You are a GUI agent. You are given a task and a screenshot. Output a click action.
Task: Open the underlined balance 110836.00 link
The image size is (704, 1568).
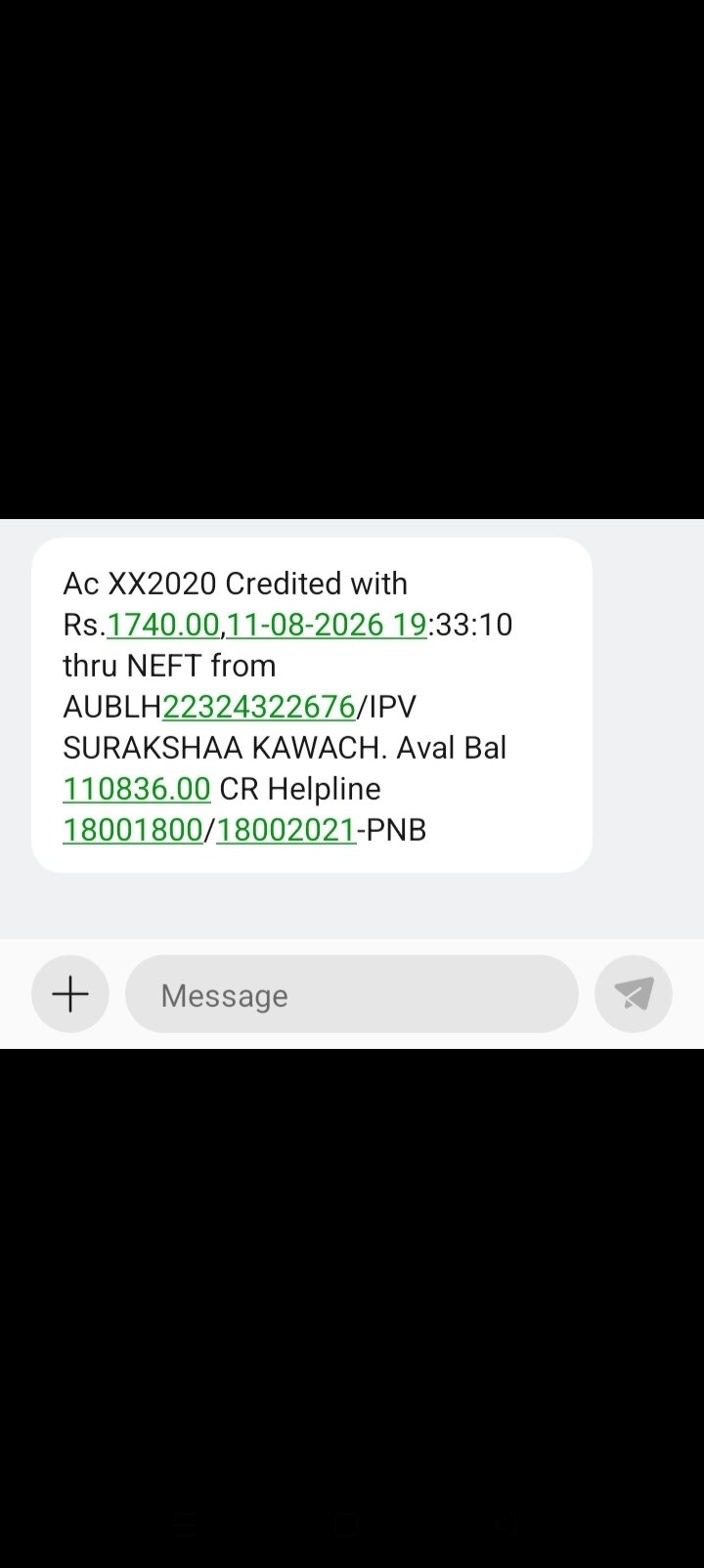[137, 789]
